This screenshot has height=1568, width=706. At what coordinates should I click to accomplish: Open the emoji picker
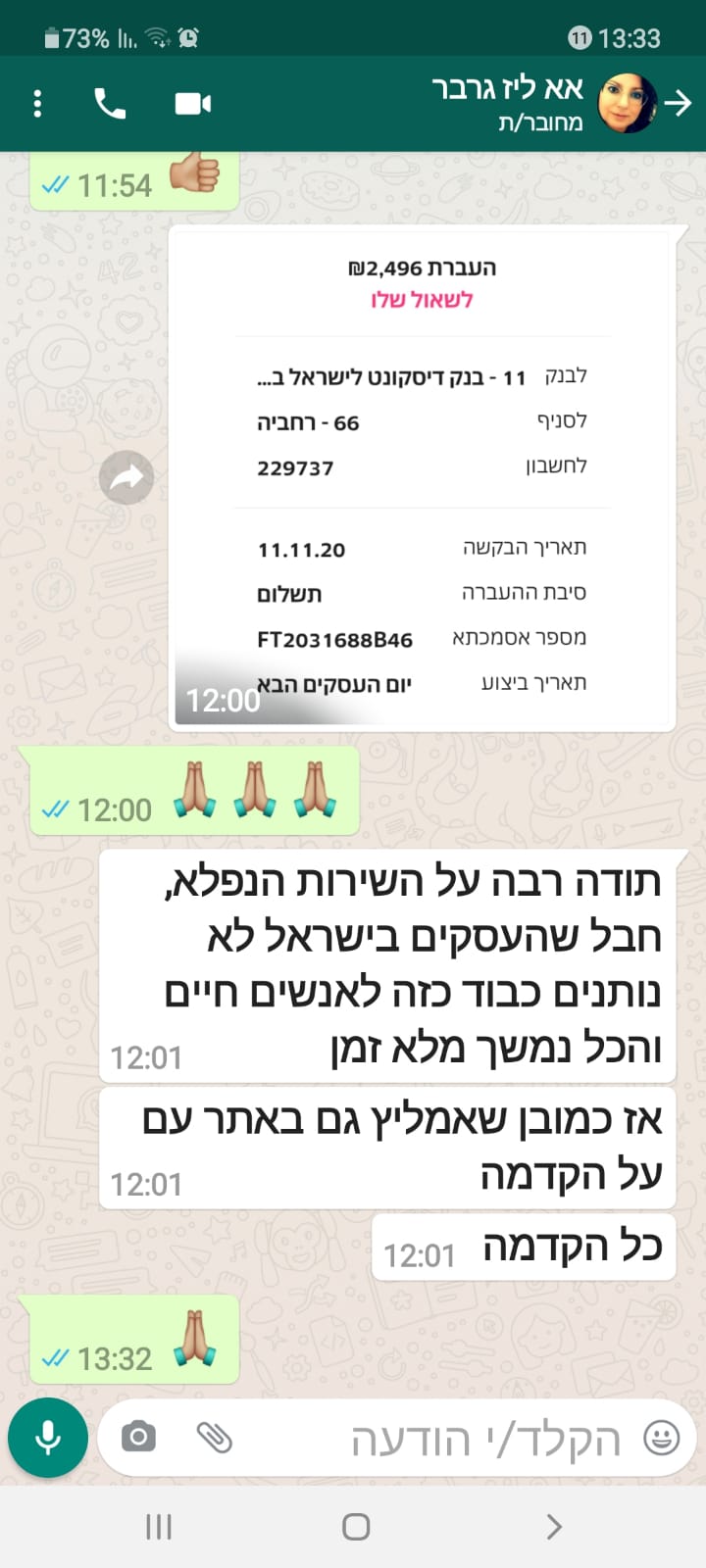tap(662, 1438)
